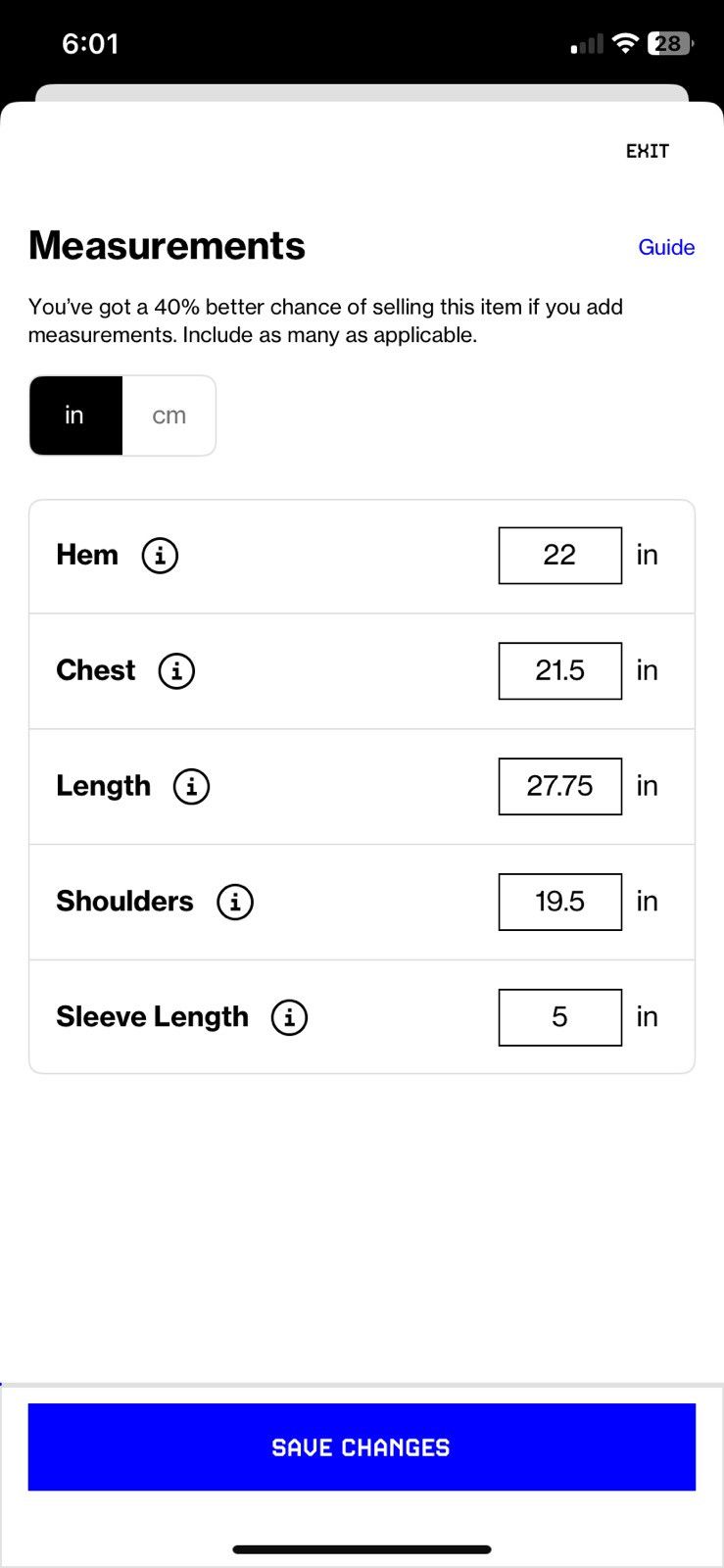Open the measurement Guide link
This screenshot has width=724, height=1568.
pyautogui.click(x=666, y=247)
